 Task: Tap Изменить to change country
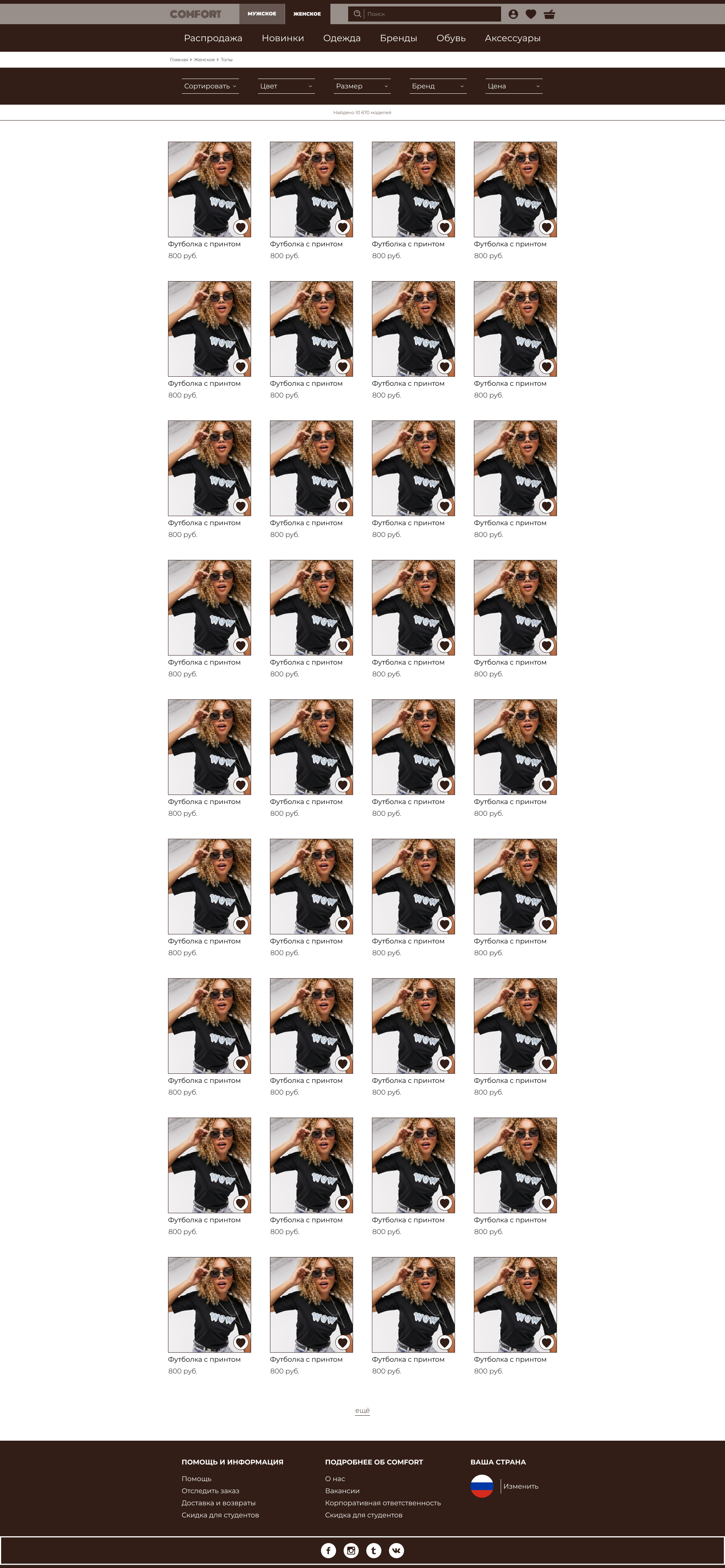coord(521,1486)
